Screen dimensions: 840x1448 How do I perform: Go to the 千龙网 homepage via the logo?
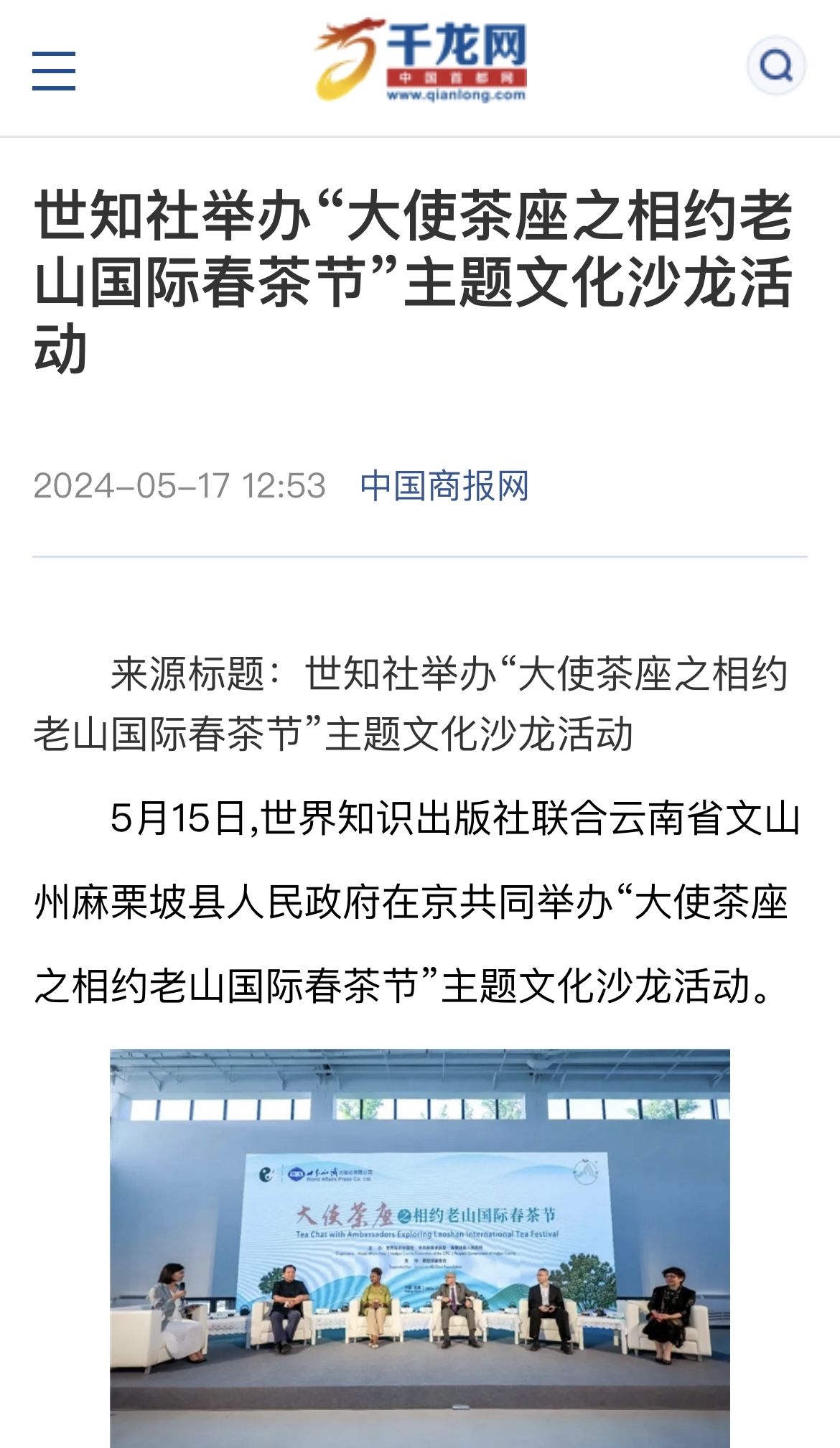click(x=420, y=60)
